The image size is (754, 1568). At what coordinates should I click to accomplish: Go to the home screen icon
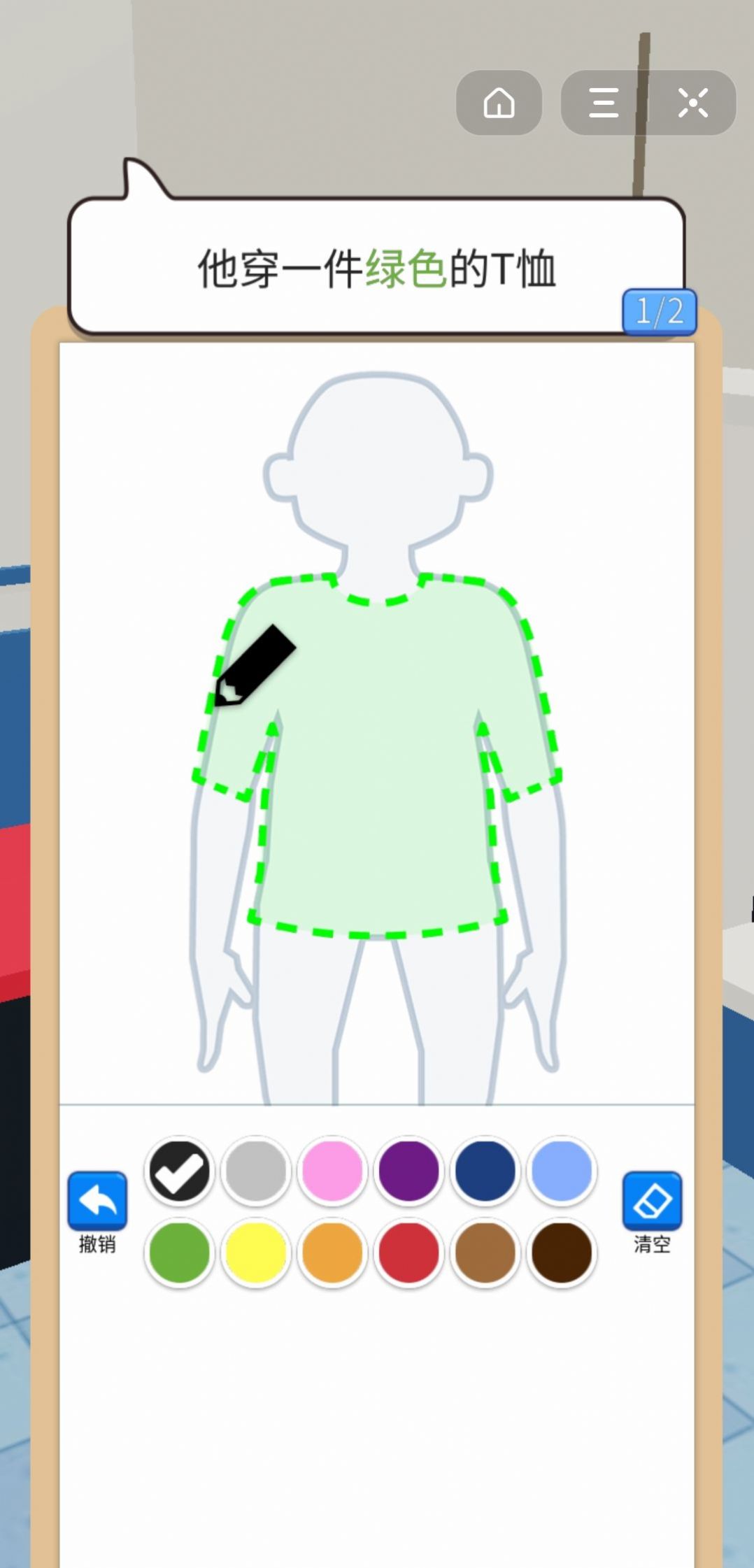point(499,103)
